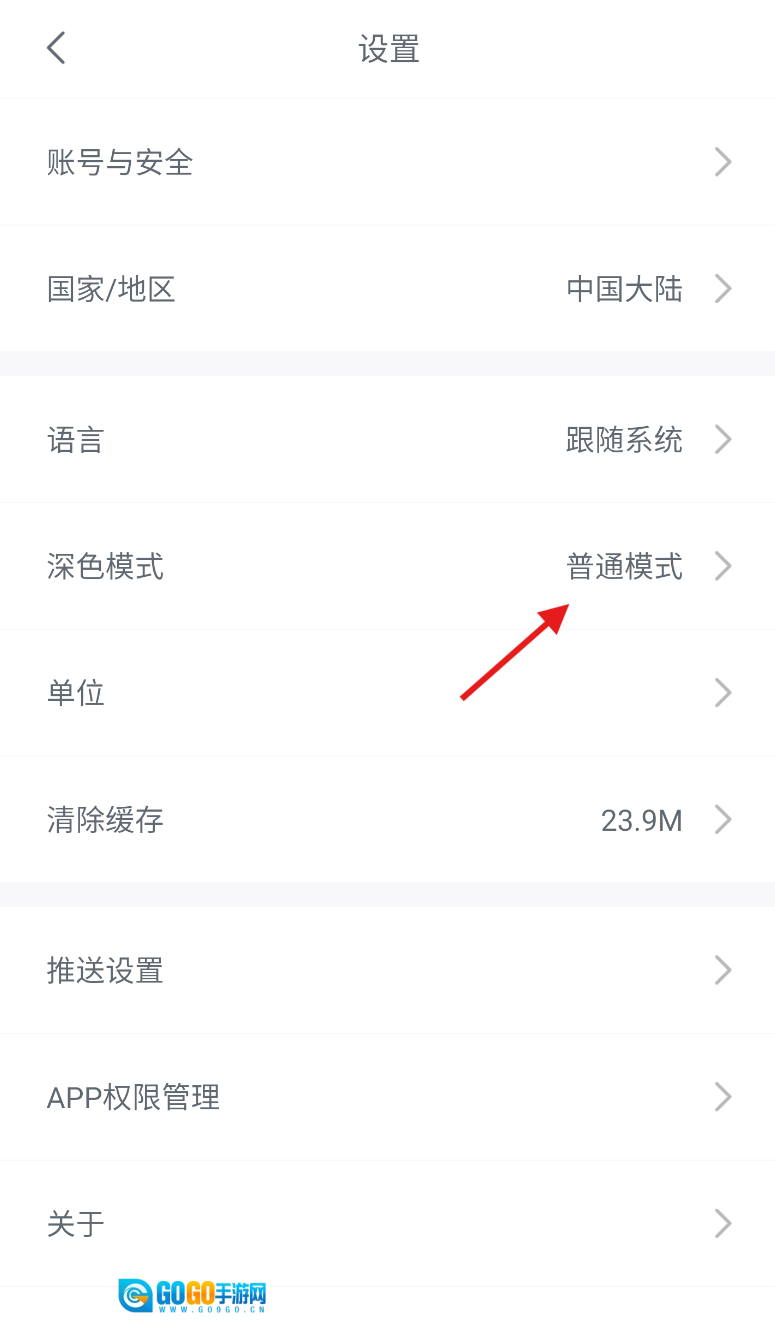The width and height of the screenshot is (775, 1323).
Task: Tap 清除缓存 to clear 23.9M
Action: [x=387, y=820]
